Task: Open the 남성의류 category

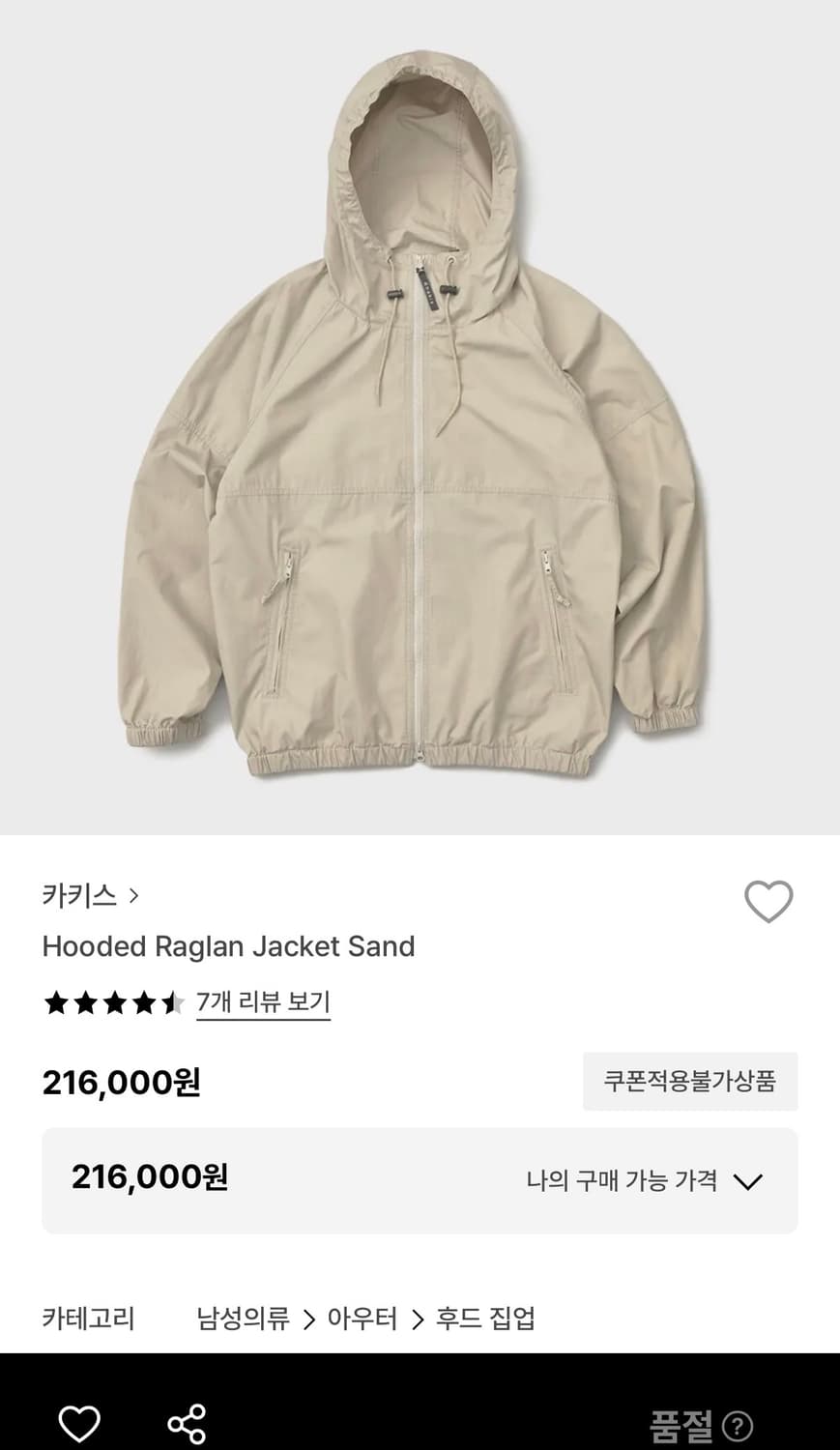Action: pos(243,1318)
